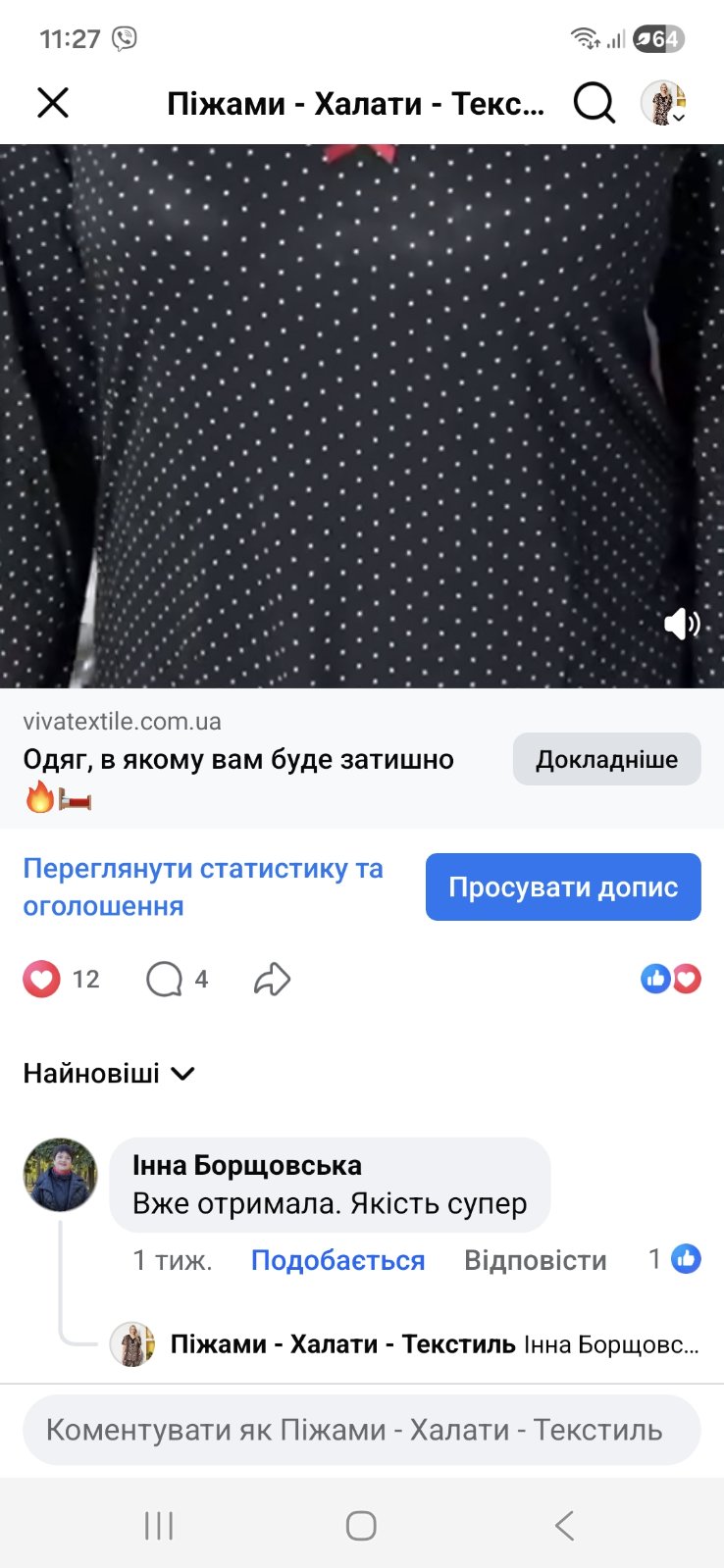724x1568 pixels.
Task: Close the post view
Action: pyautogui.click(x=53, y=102)
